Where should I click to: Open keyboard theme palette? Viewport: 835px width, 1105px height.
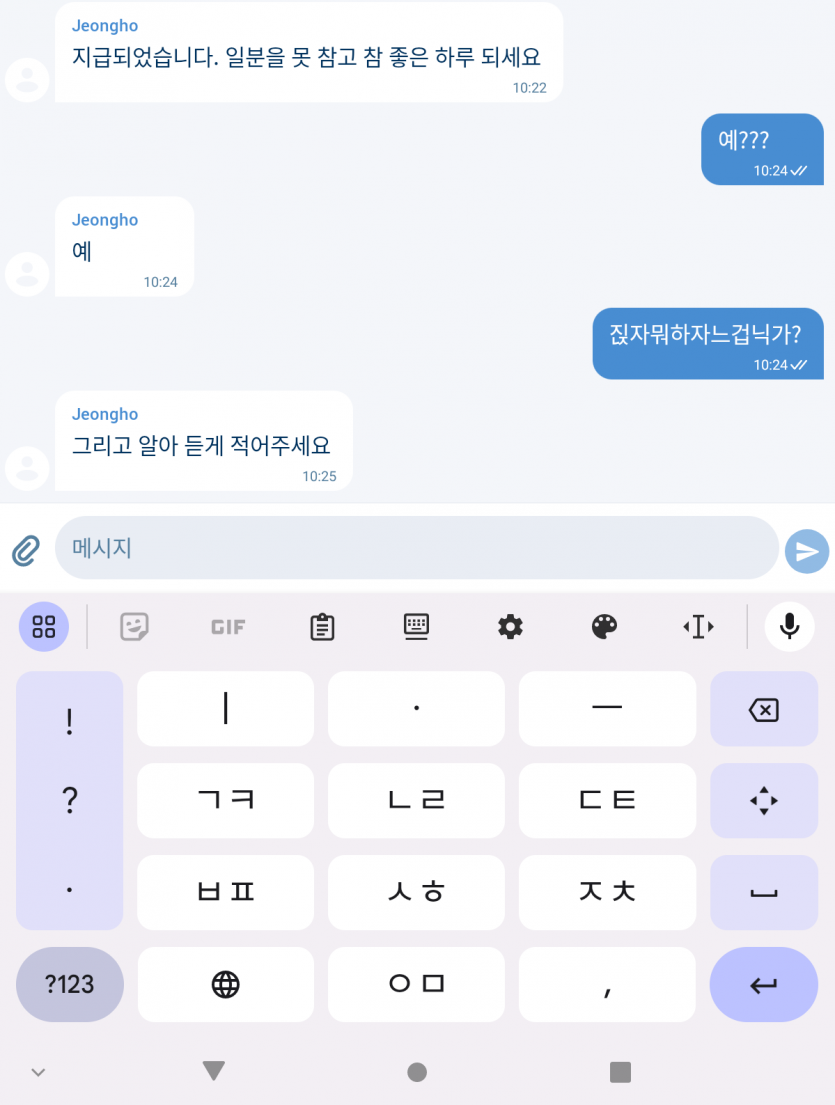604,627
